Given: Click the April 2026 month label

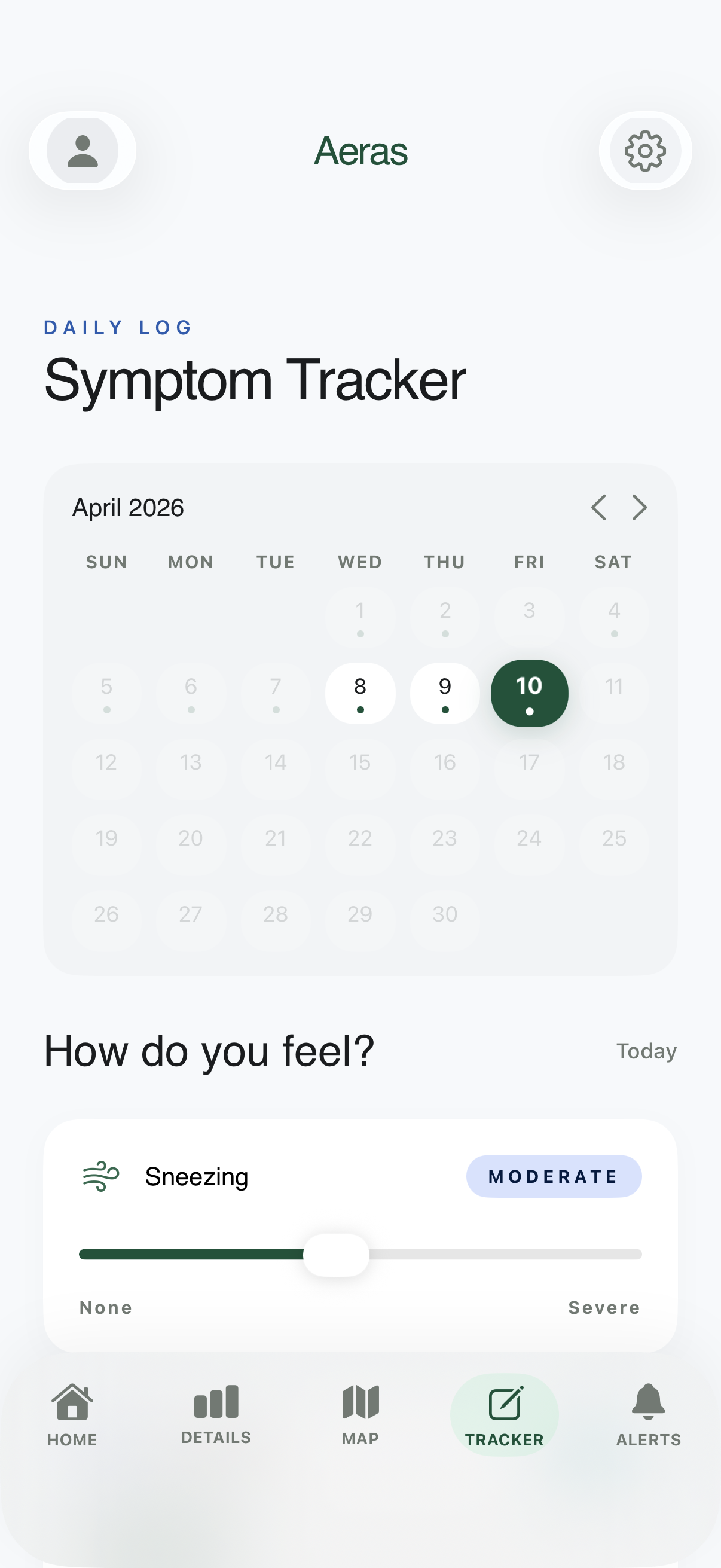Looking at the screenshot, I should [128, 507].
